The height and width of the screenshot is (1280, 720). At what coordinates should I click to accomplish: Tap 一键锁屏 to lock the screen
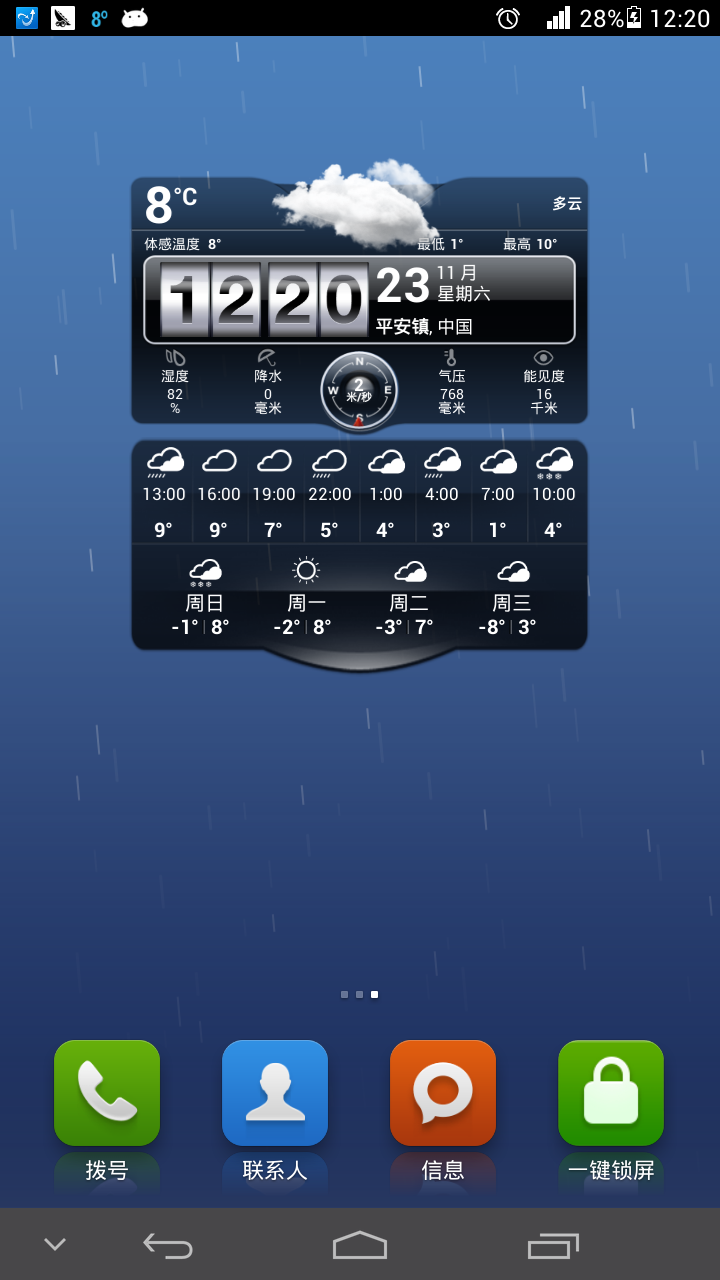coord(611,1093)
